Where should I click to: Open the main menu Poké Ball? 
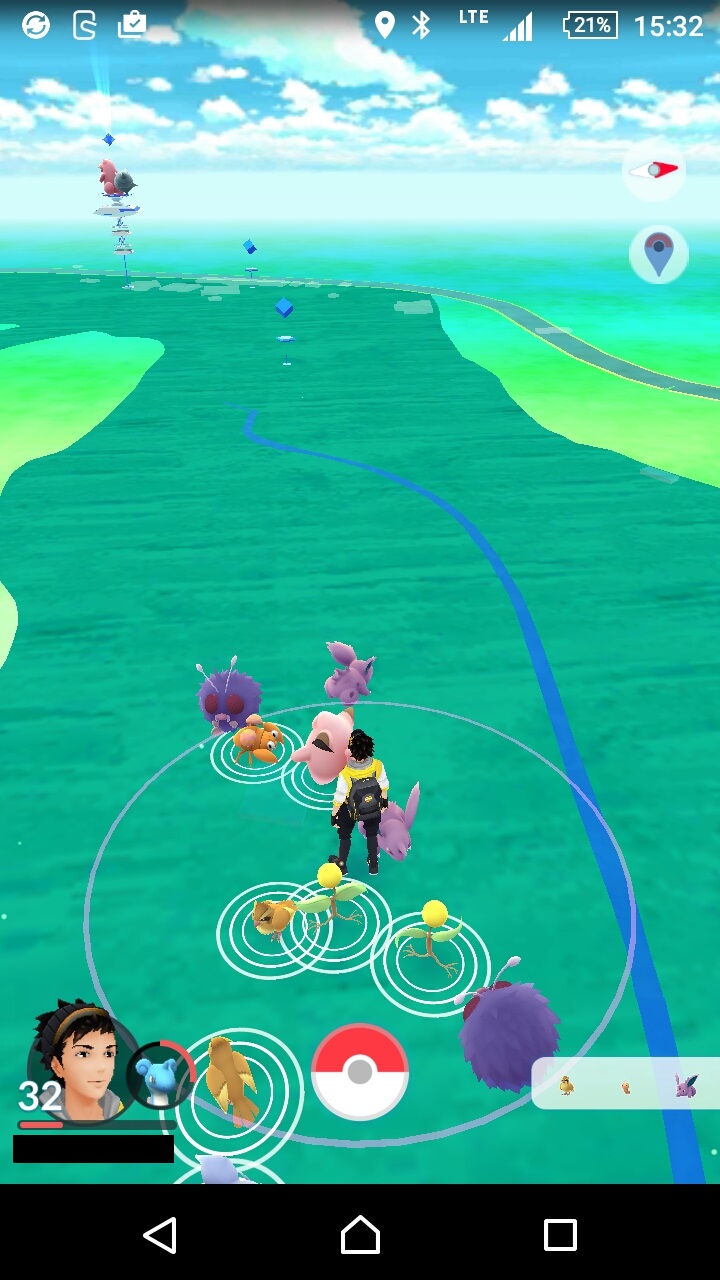[x=360, y=1072]
